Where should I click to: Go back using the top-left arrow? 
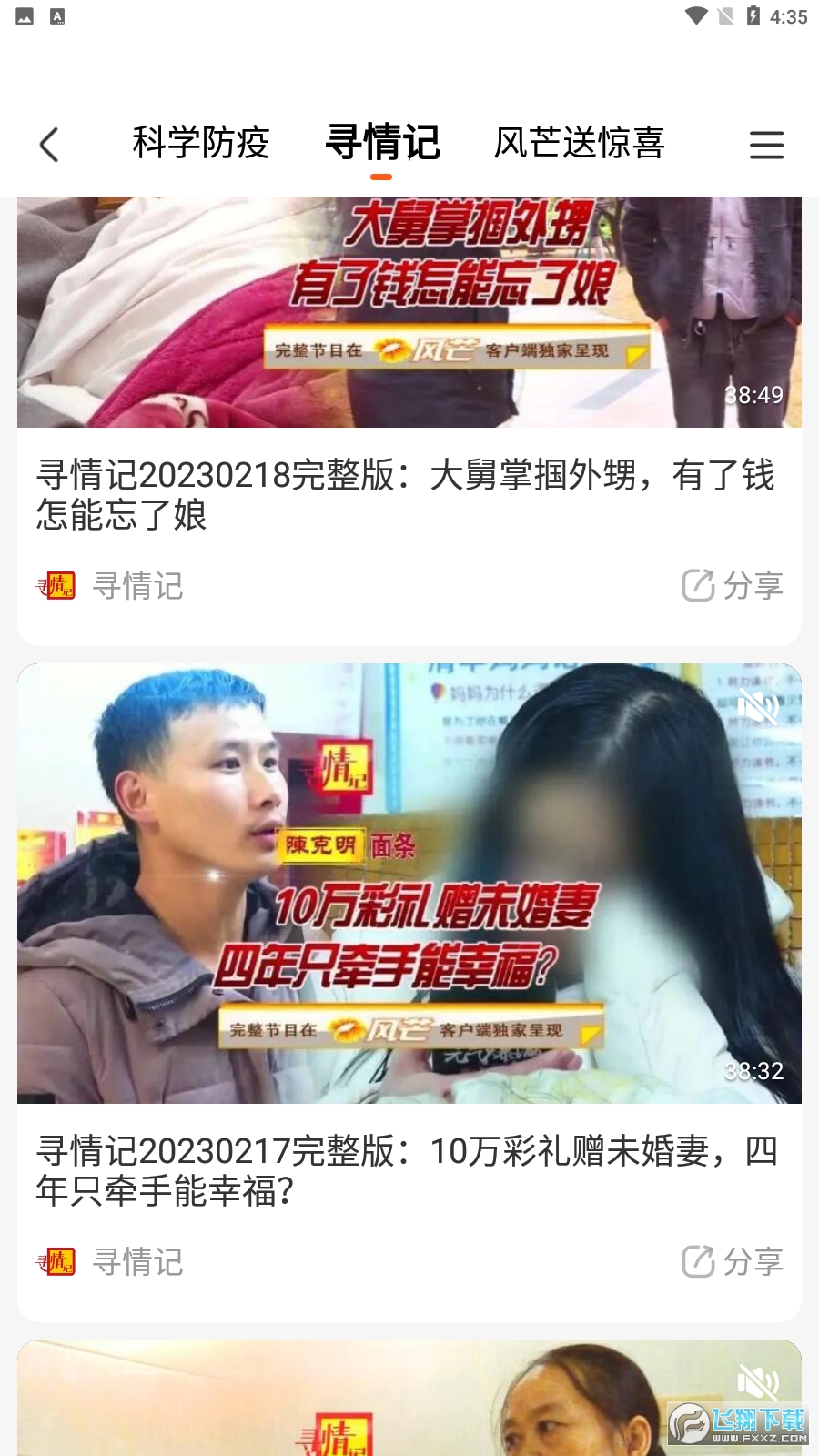point(50,145)
